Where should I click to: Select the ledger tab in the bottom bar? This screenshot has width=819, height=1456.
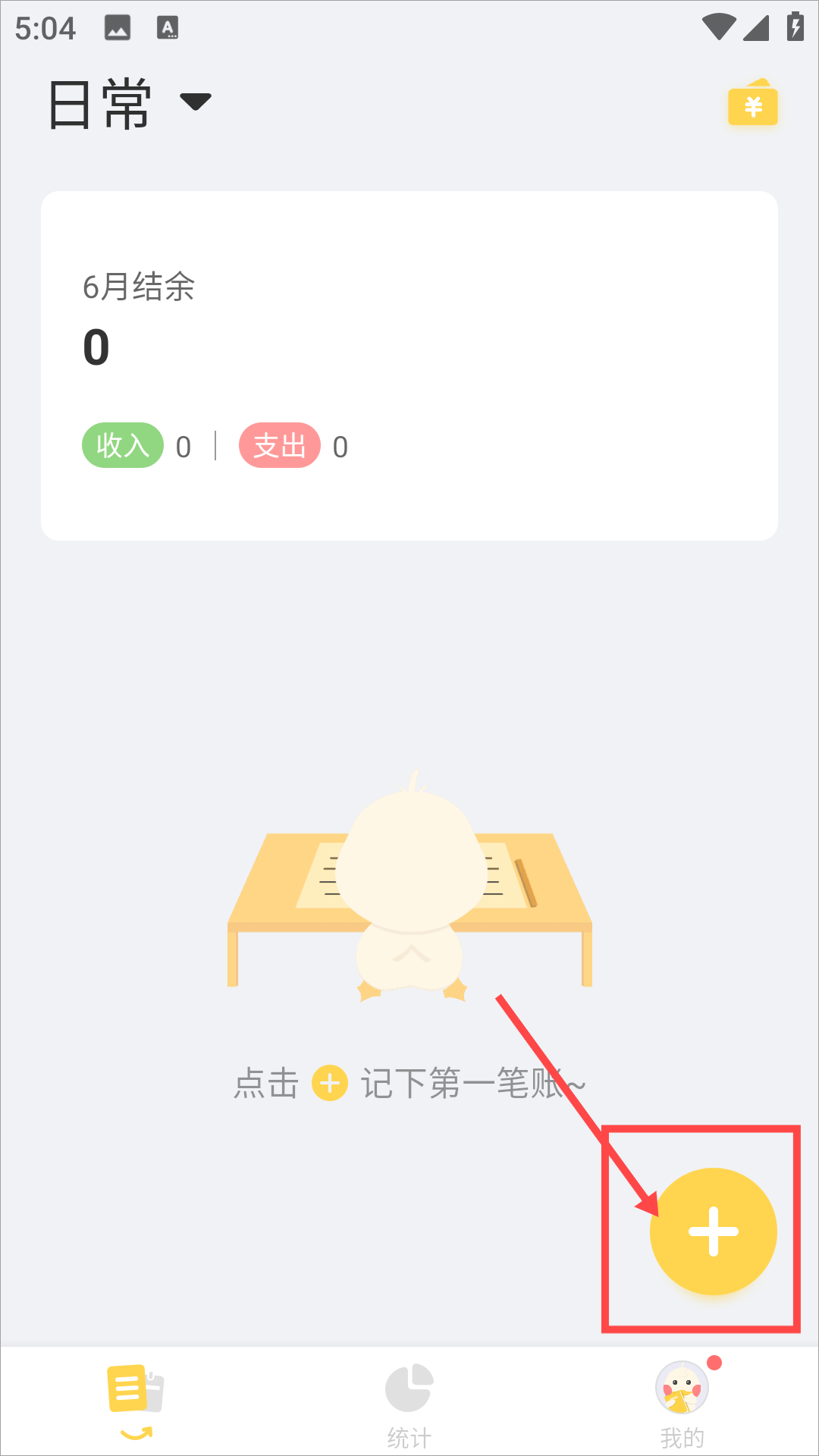tap(136, 1401)
